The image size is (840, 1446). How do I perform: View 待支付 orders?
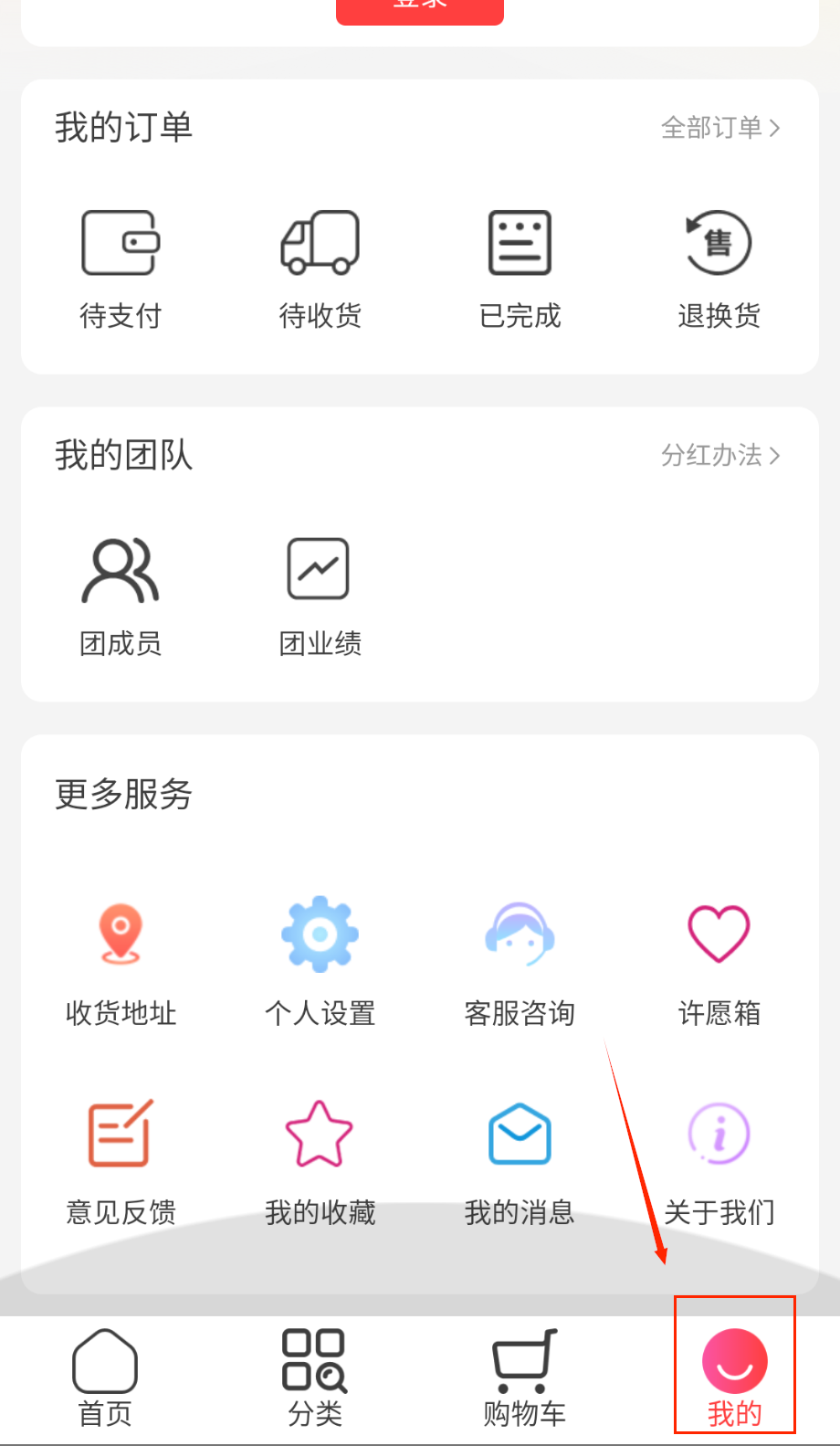coord(121,268)
